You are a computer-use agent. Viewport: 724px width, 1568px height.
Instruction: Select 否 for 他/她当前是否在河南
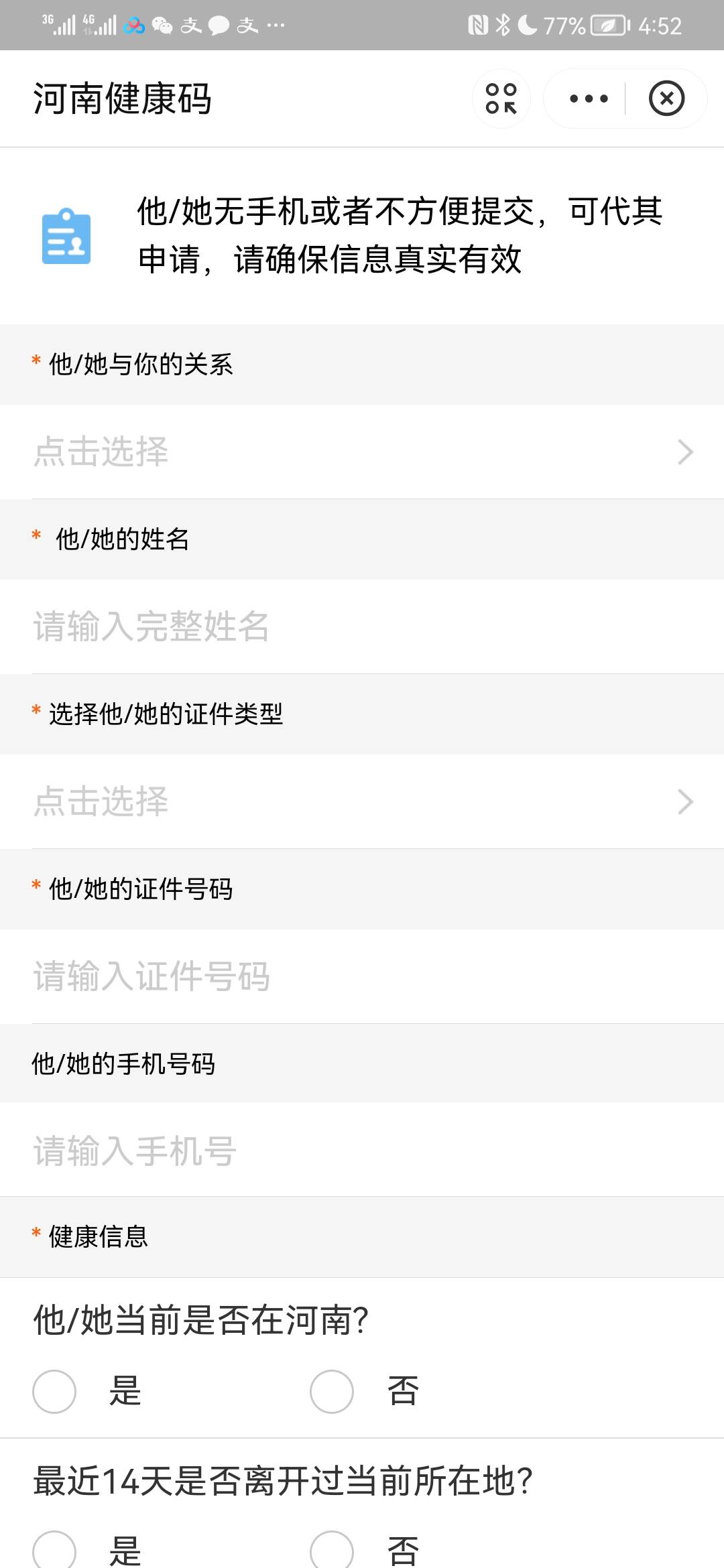click(332, 1390)
